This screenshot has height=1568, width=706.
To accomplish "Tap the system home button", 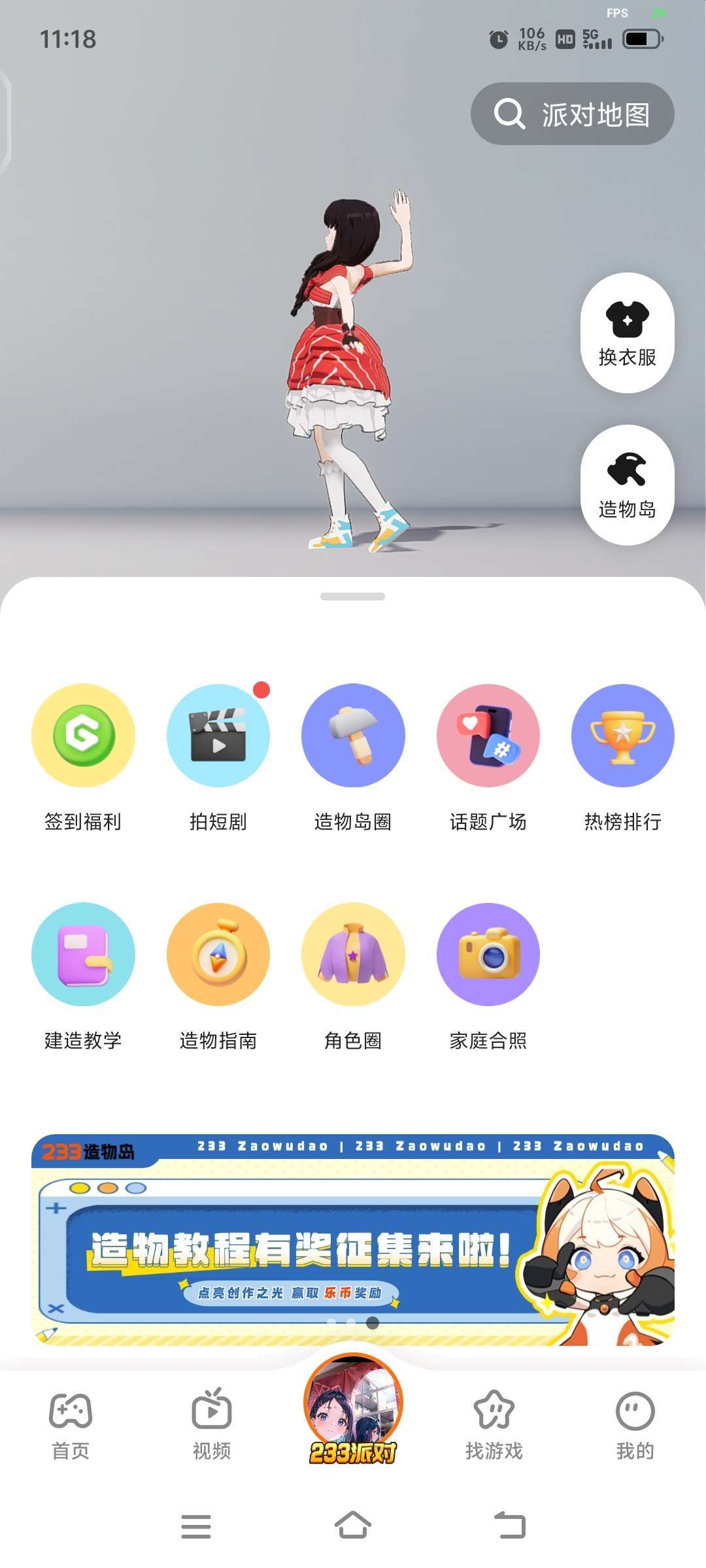I will tap(353, 1526).
